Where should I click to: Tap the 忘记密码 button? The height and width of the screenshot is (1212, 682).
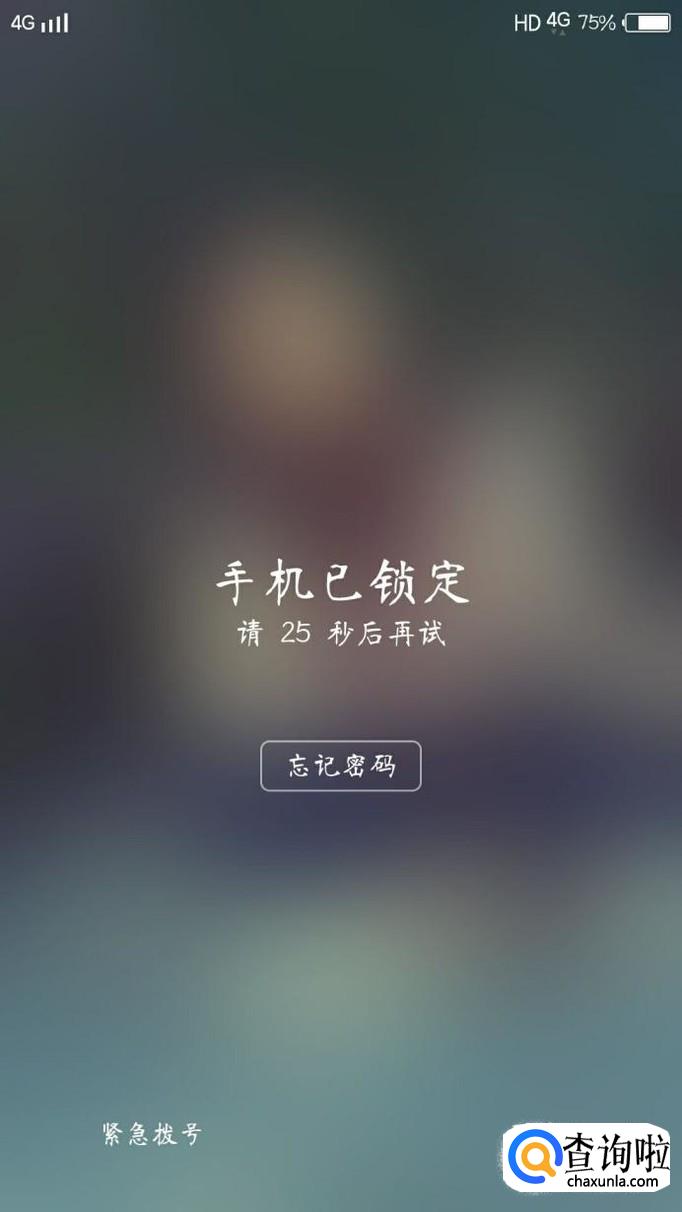coord(341,766)
